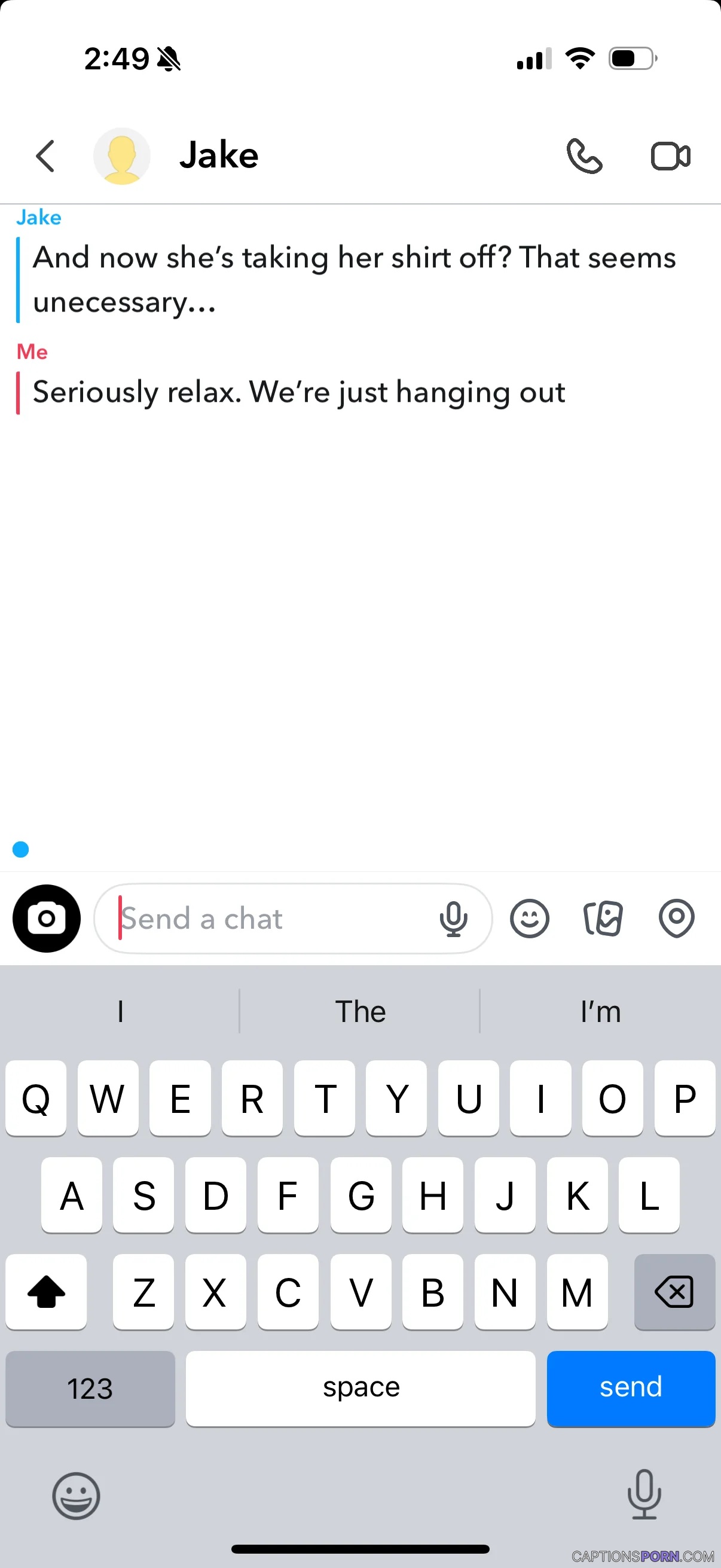
Task: Tap the blue send key
Action: tap(631, 1388)
